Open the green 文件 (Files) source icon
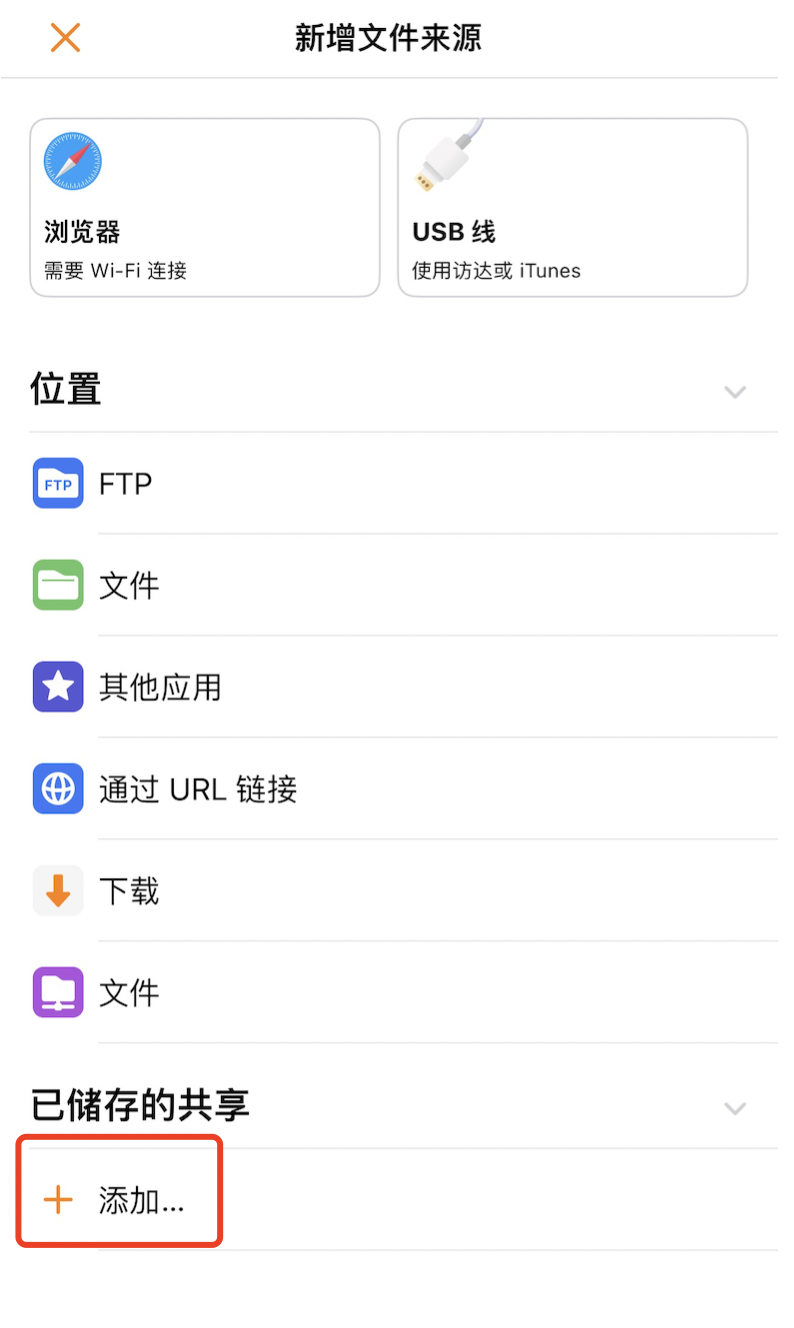This screenshot has width=794, height=1328. (57, 585)
